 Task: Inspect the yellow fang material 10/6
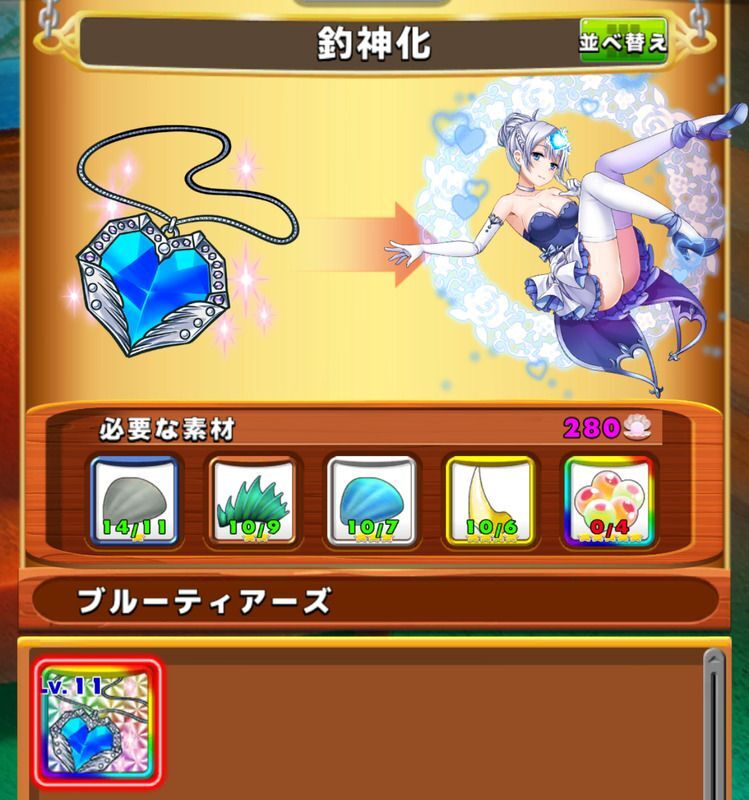pos(490,501)
